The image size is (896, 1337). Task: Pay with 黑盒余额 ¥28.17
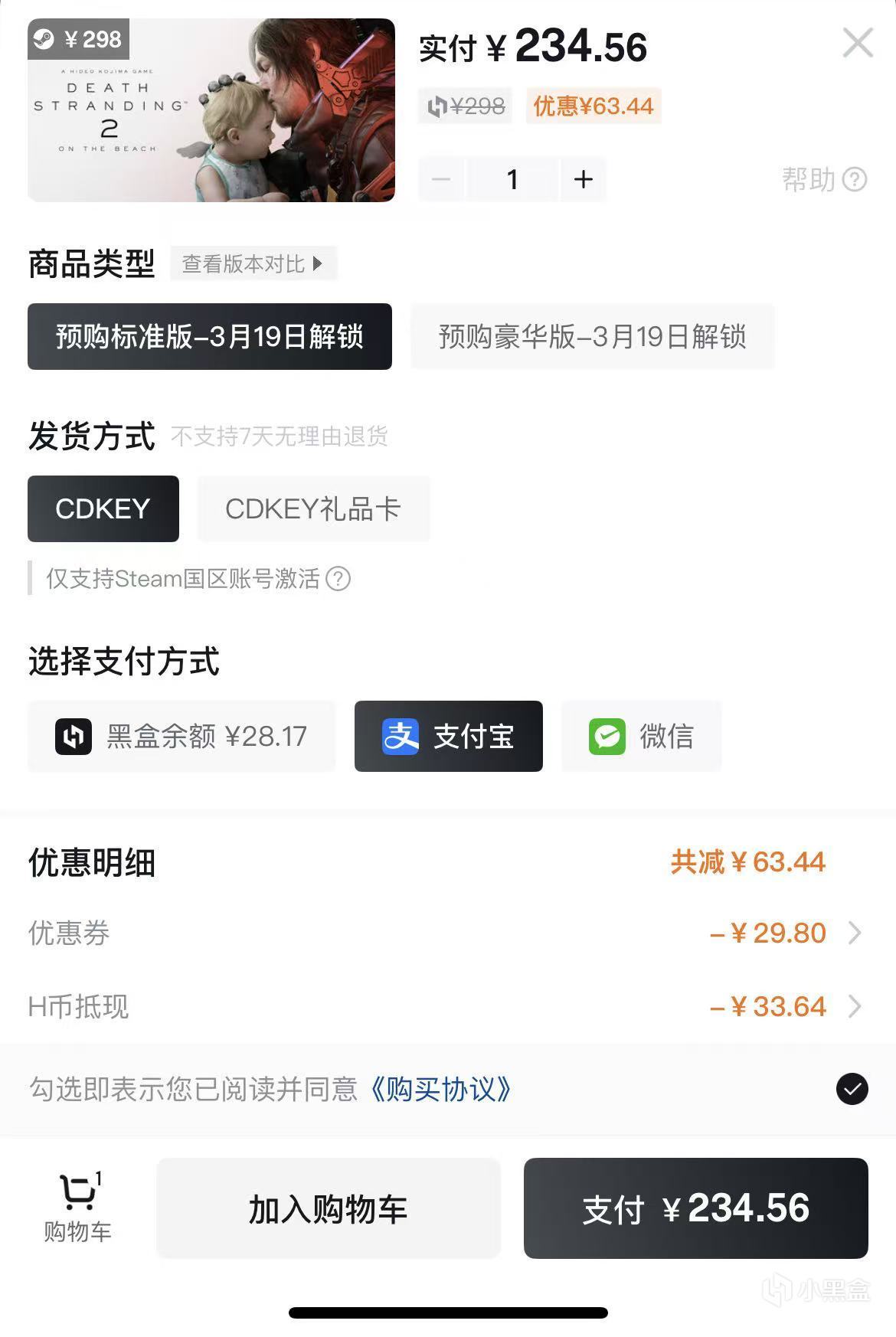pos(181,736)
